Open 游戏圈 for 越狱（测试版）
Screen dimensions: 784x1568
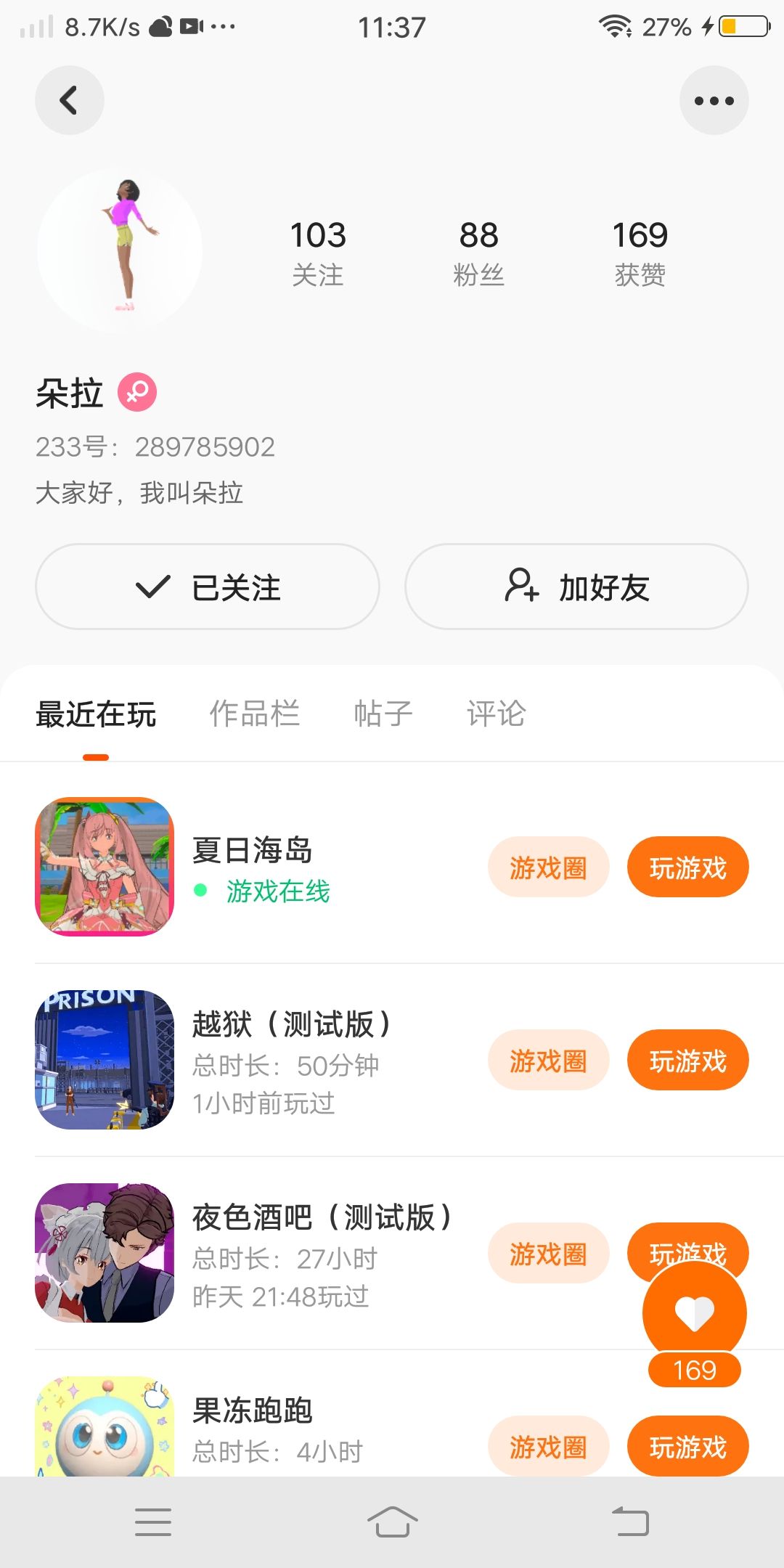548,1061
